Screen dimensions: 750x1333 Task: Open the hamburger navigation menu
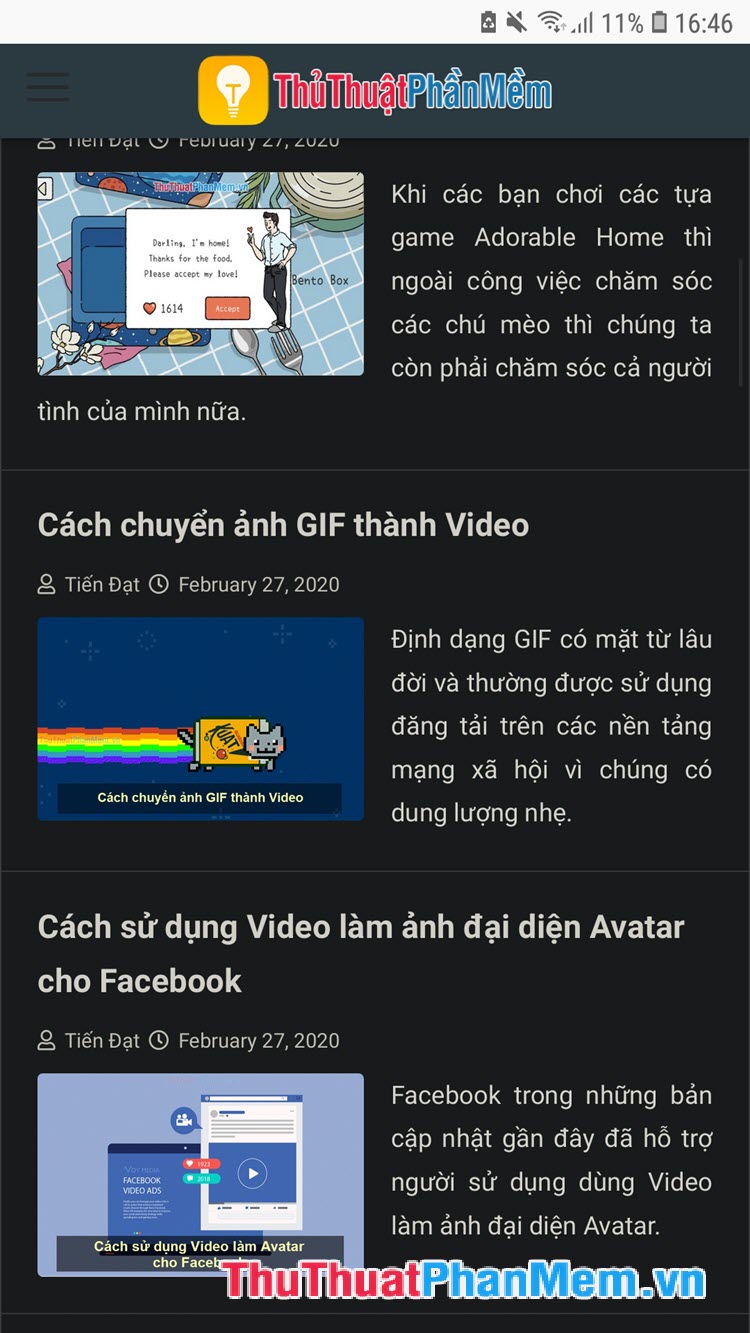[47, 88]
